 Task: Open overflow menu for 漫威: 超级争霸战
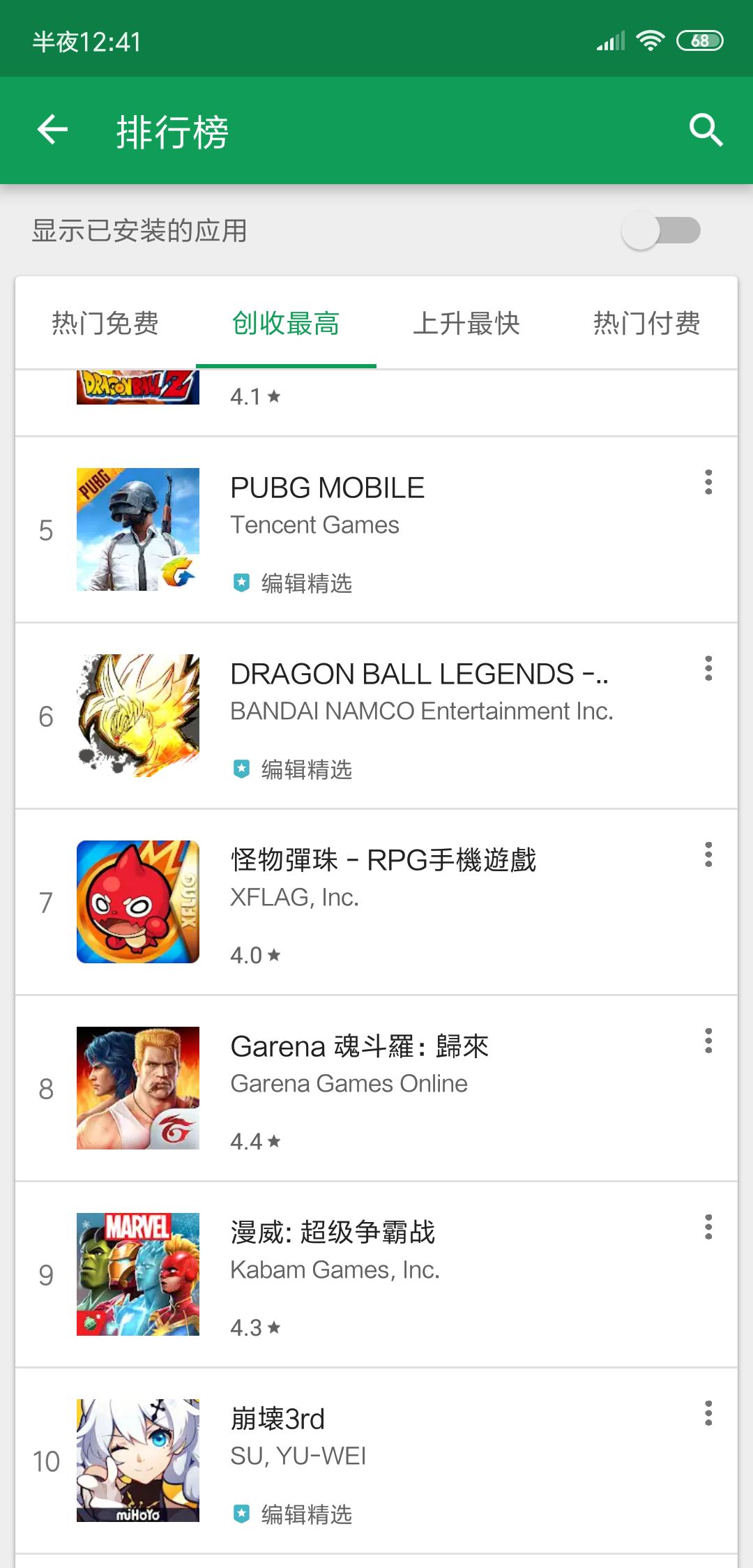tap(708, 1228)
